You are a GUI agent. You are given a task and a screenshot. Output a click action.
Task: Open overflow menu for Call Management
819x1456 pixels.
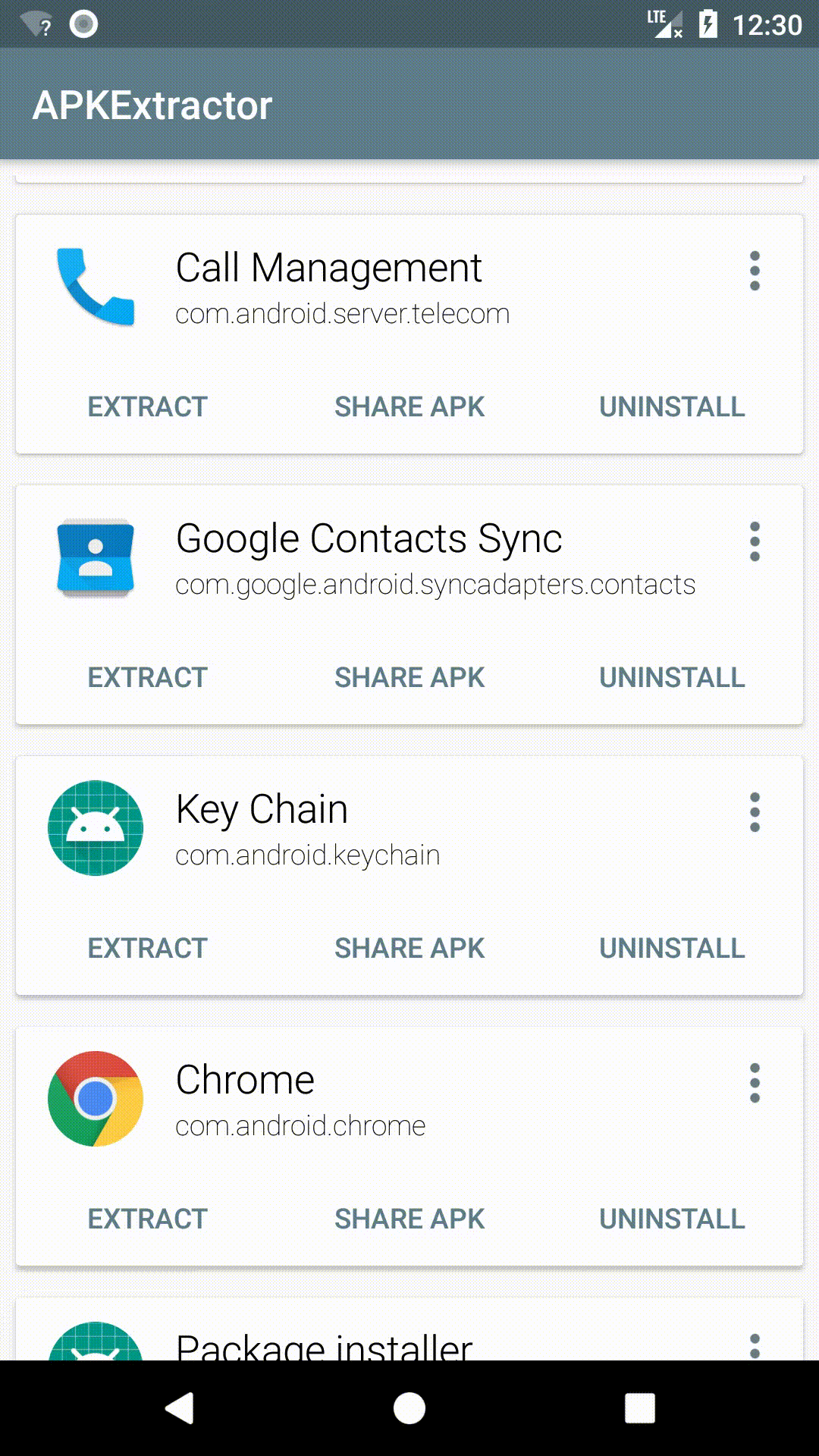(754, 271)
